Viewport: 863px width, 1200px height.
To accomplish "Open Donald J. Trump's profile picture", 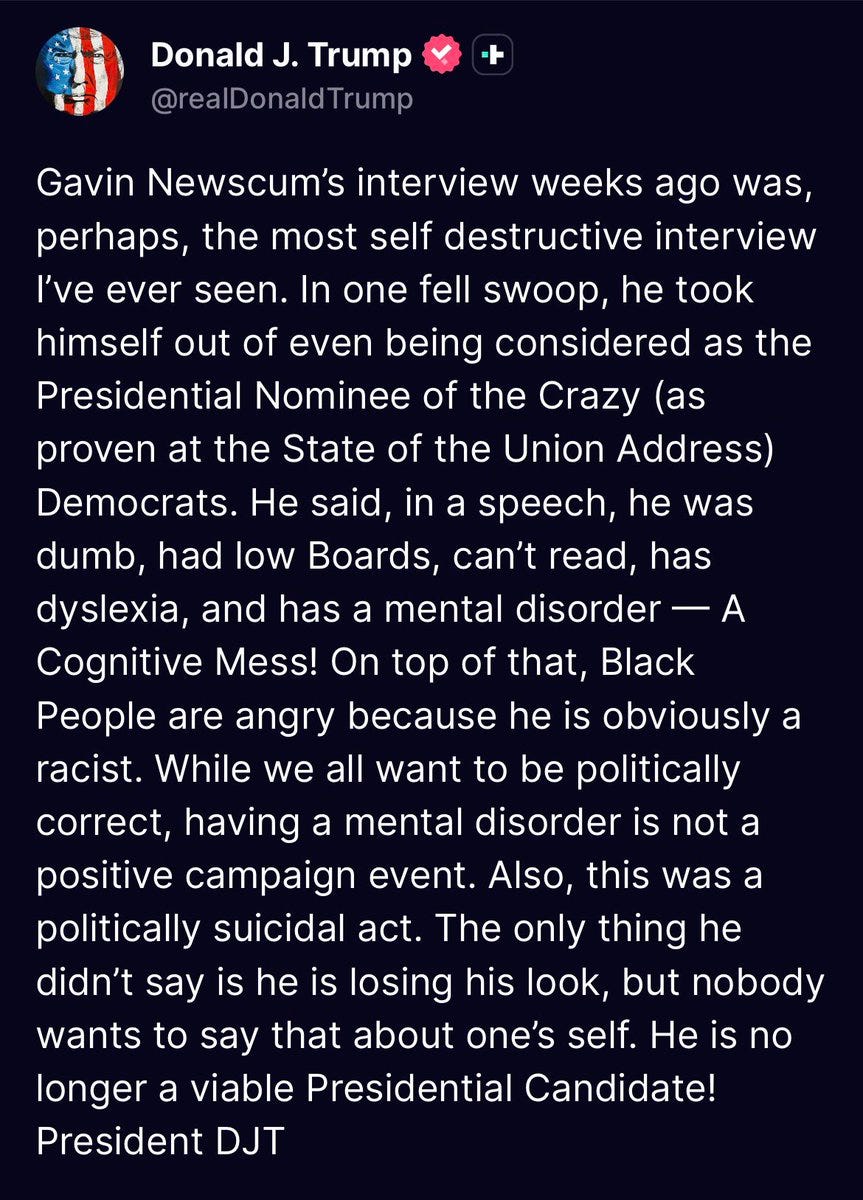I will click(x=80, y=73).
